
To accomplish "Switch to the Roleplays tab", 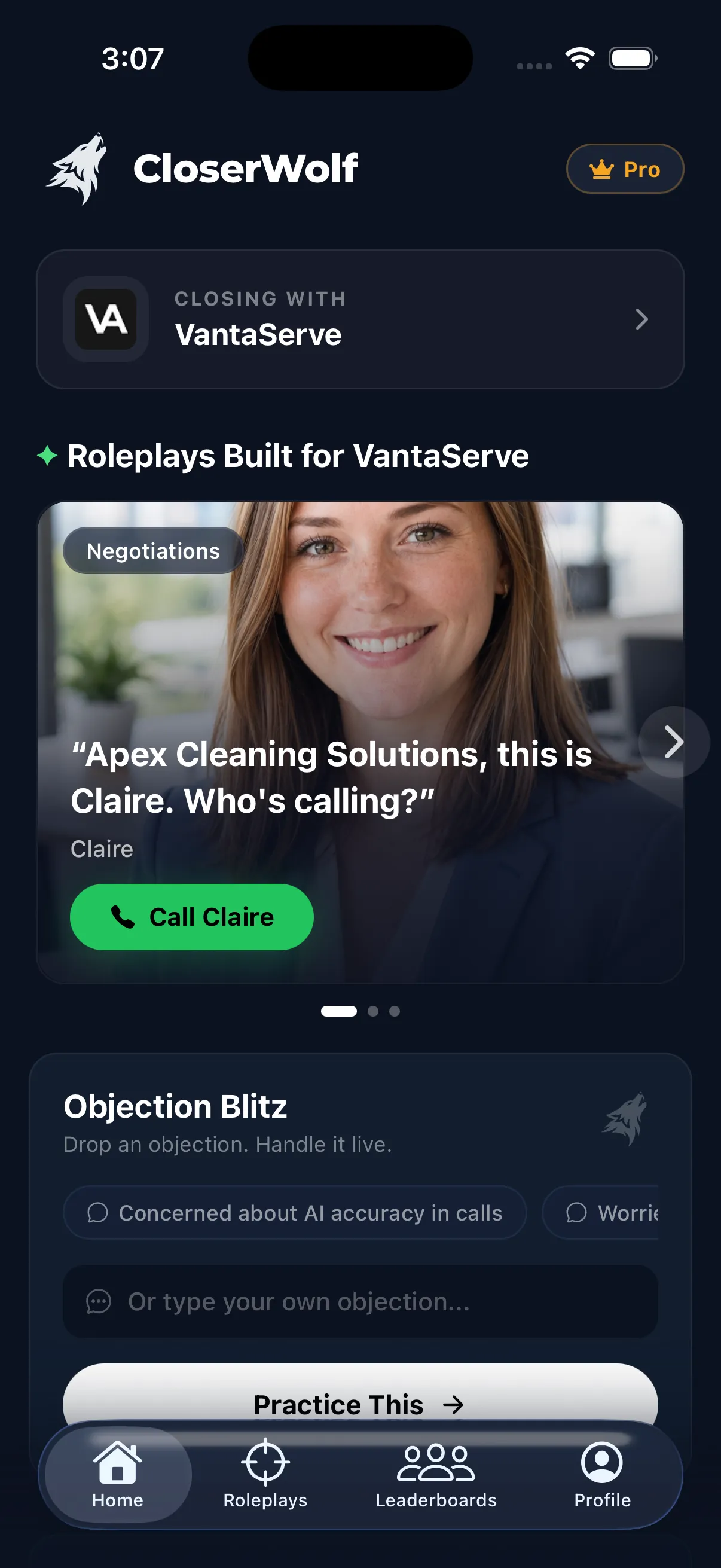I will click(265, 1474).
